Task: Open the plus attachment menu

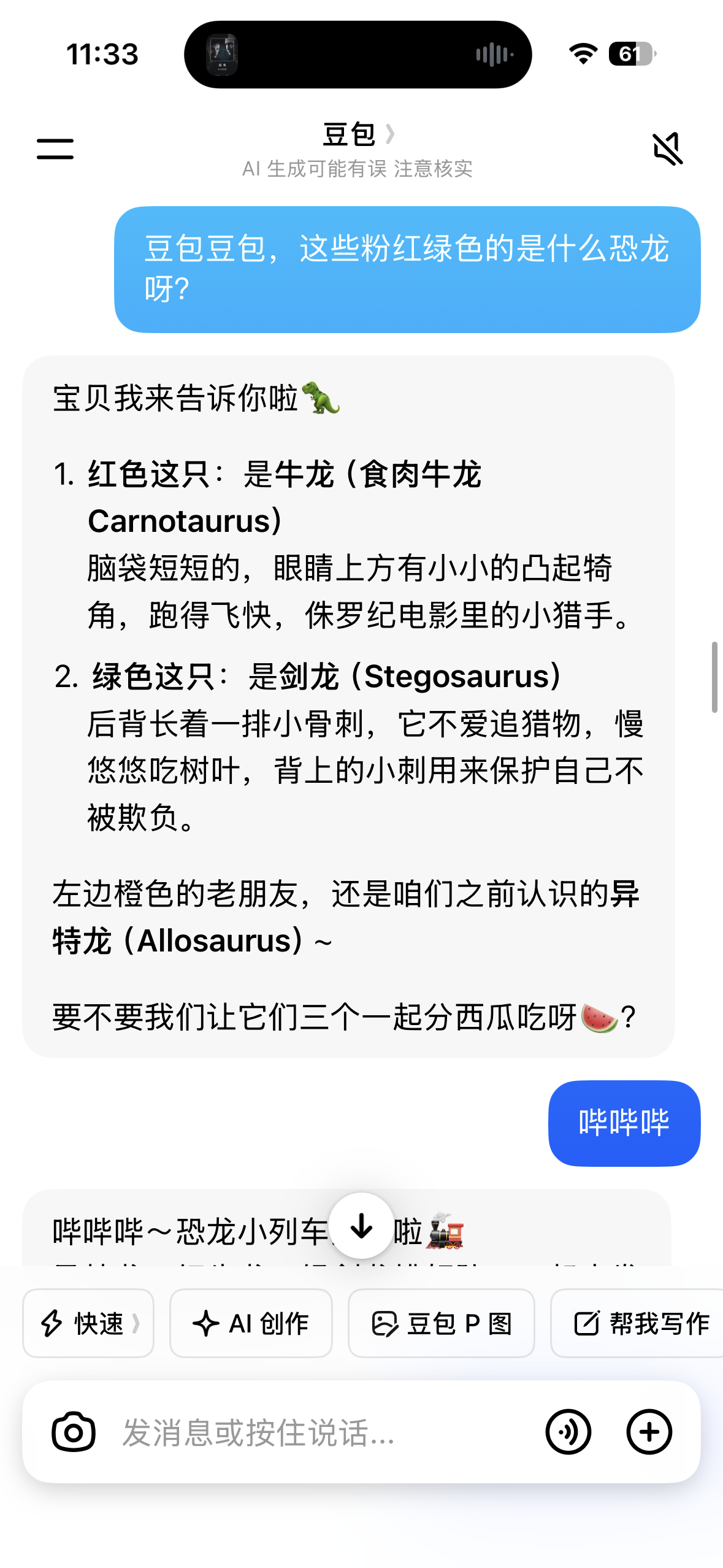Action: pos(649,1432)
